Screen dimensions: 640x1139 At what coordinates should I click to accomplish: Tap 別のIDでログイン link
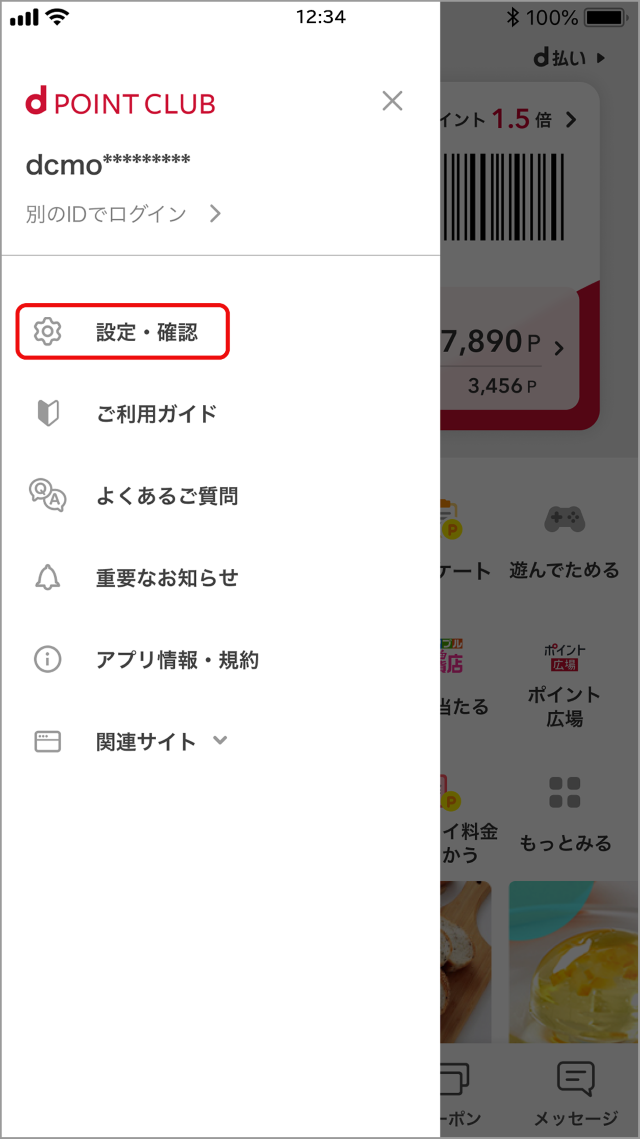pos(122,213)
